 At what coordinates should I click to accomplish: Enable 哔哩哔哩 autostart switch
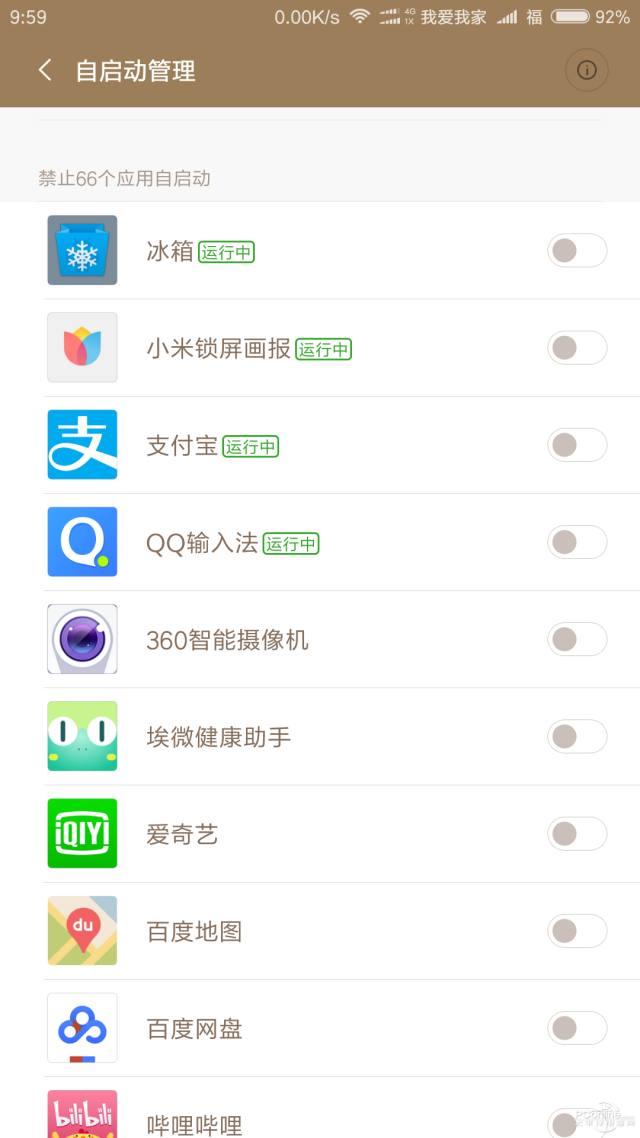coord(577,1123)
